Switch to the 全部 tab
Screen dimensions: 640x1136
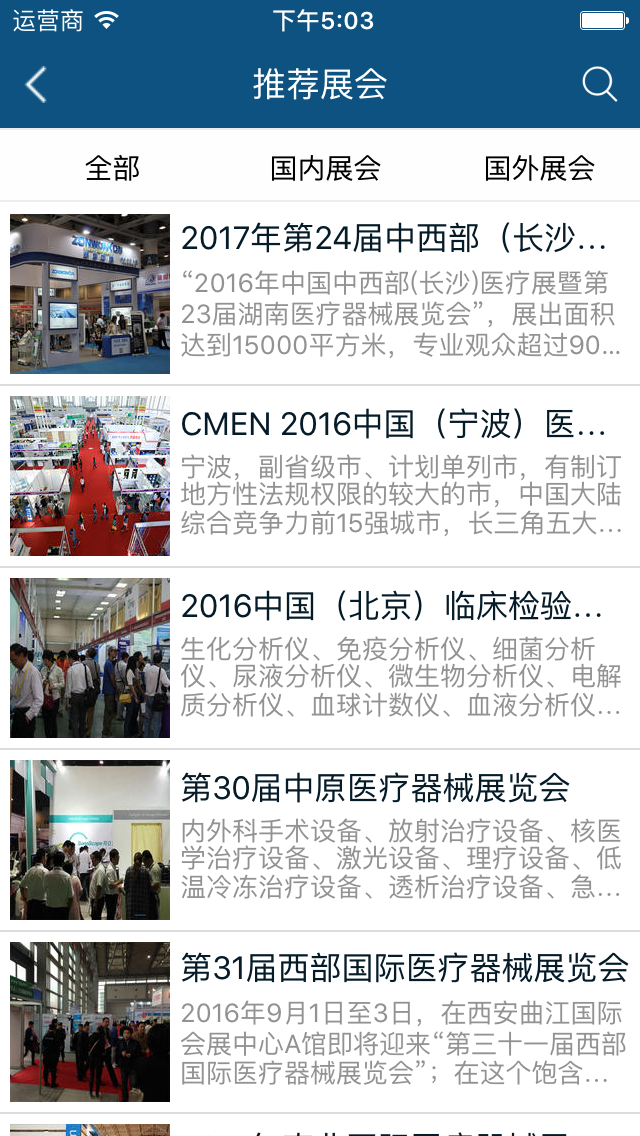112,168
